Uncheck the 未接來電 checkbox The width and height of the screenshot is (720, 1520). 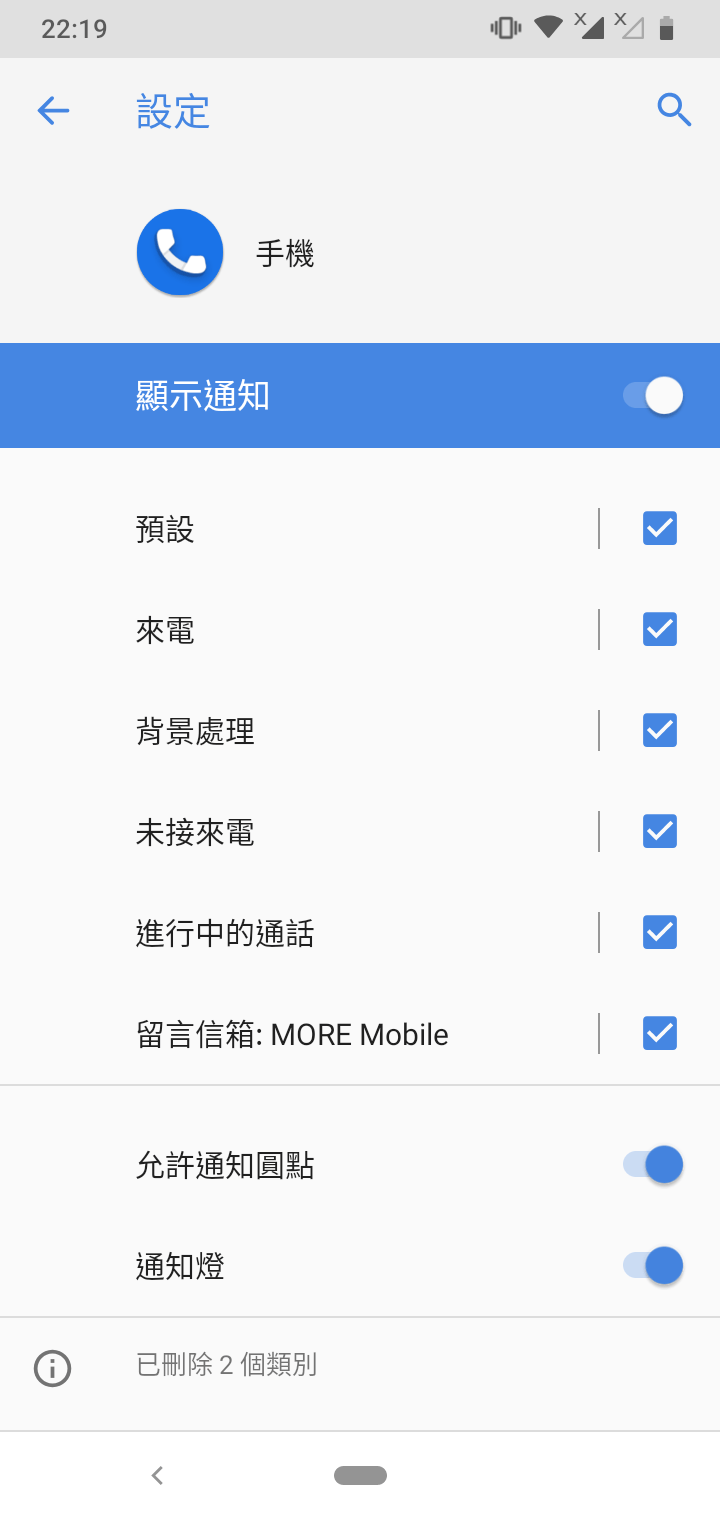click(659, 831)
